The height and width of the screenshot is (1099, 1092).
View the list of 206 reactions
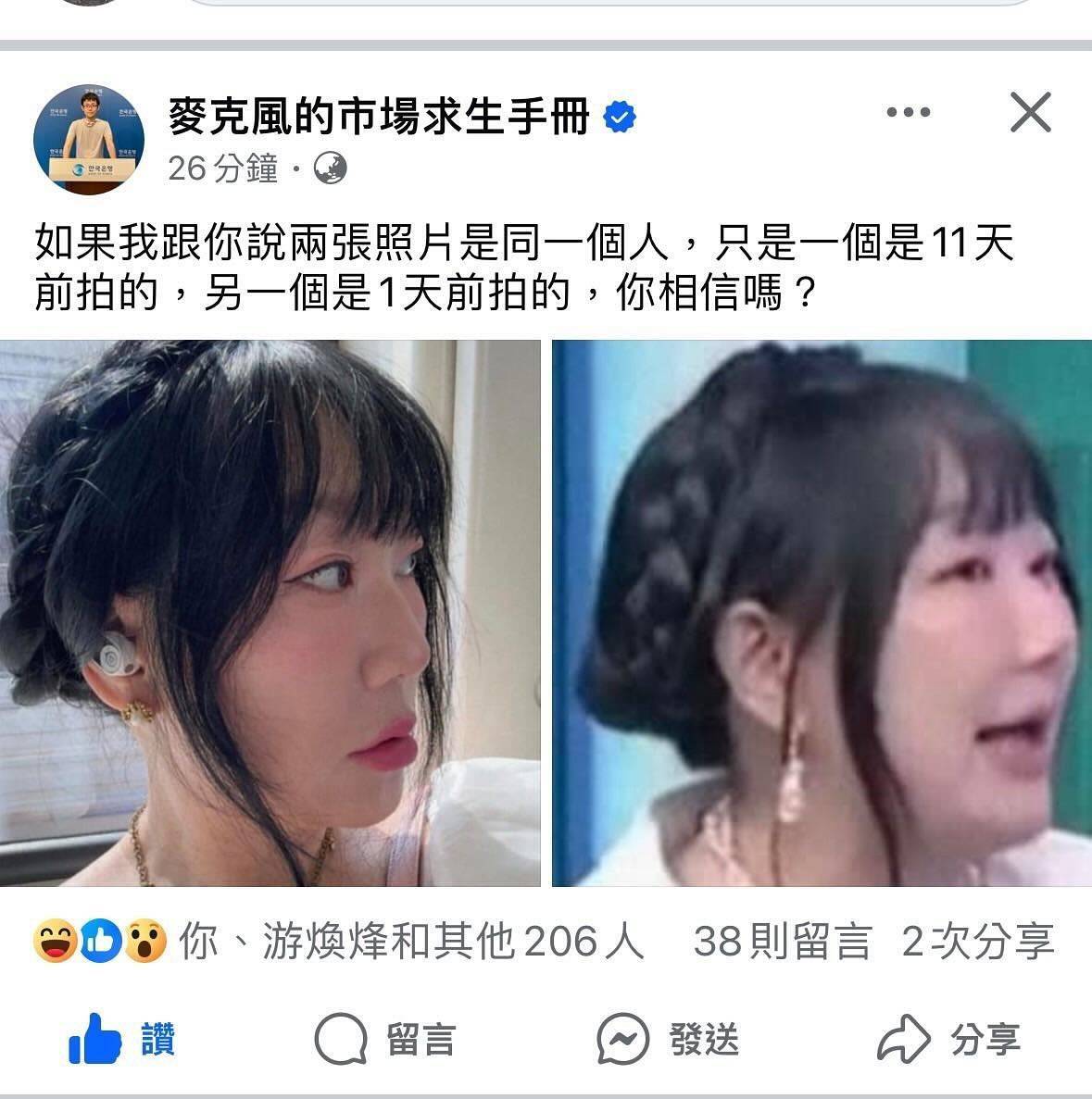pyautogui.click(x=338, y=942)
